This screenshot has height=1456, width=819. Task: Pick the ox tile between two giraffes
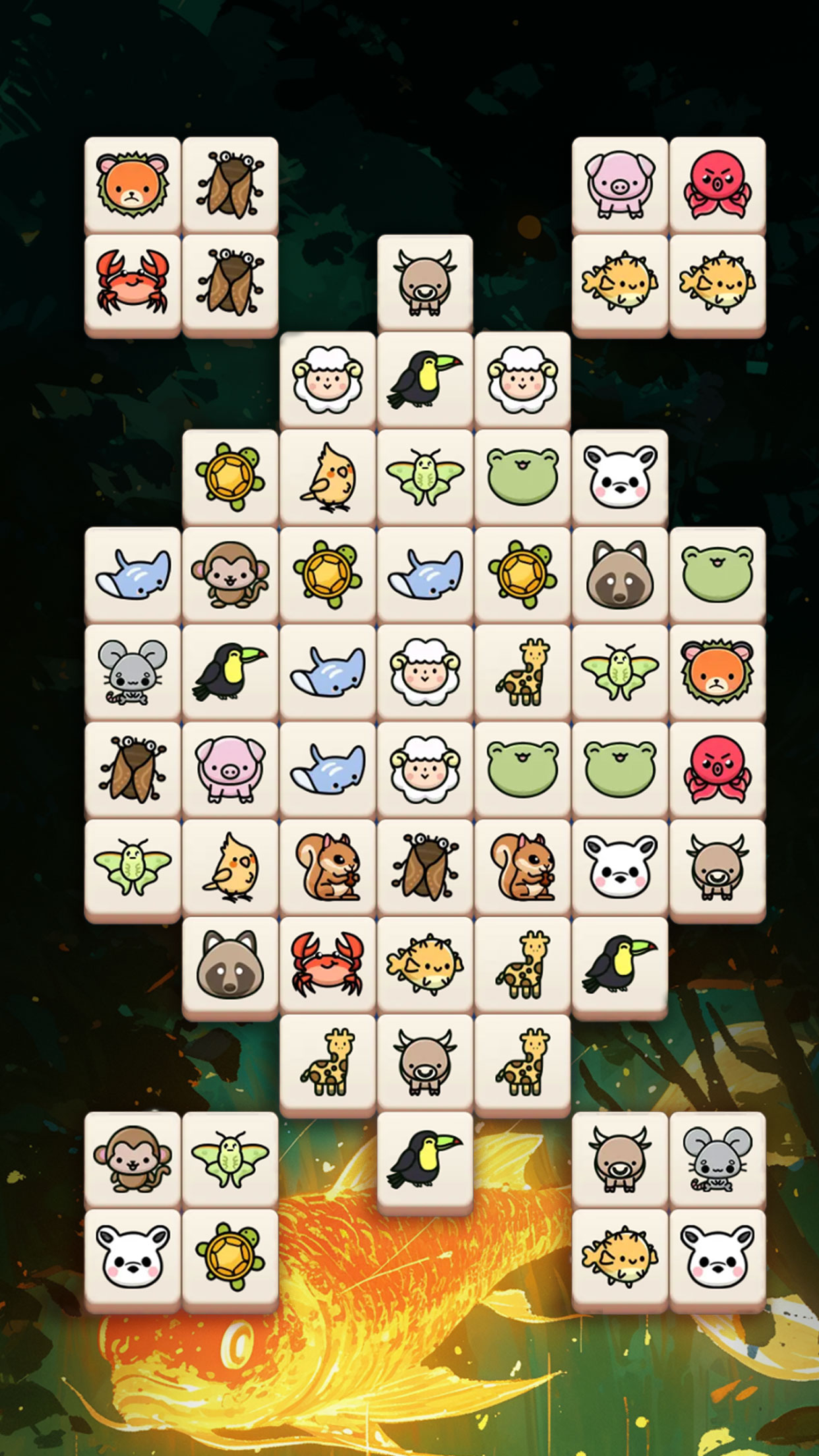(x=425, y=1062)
